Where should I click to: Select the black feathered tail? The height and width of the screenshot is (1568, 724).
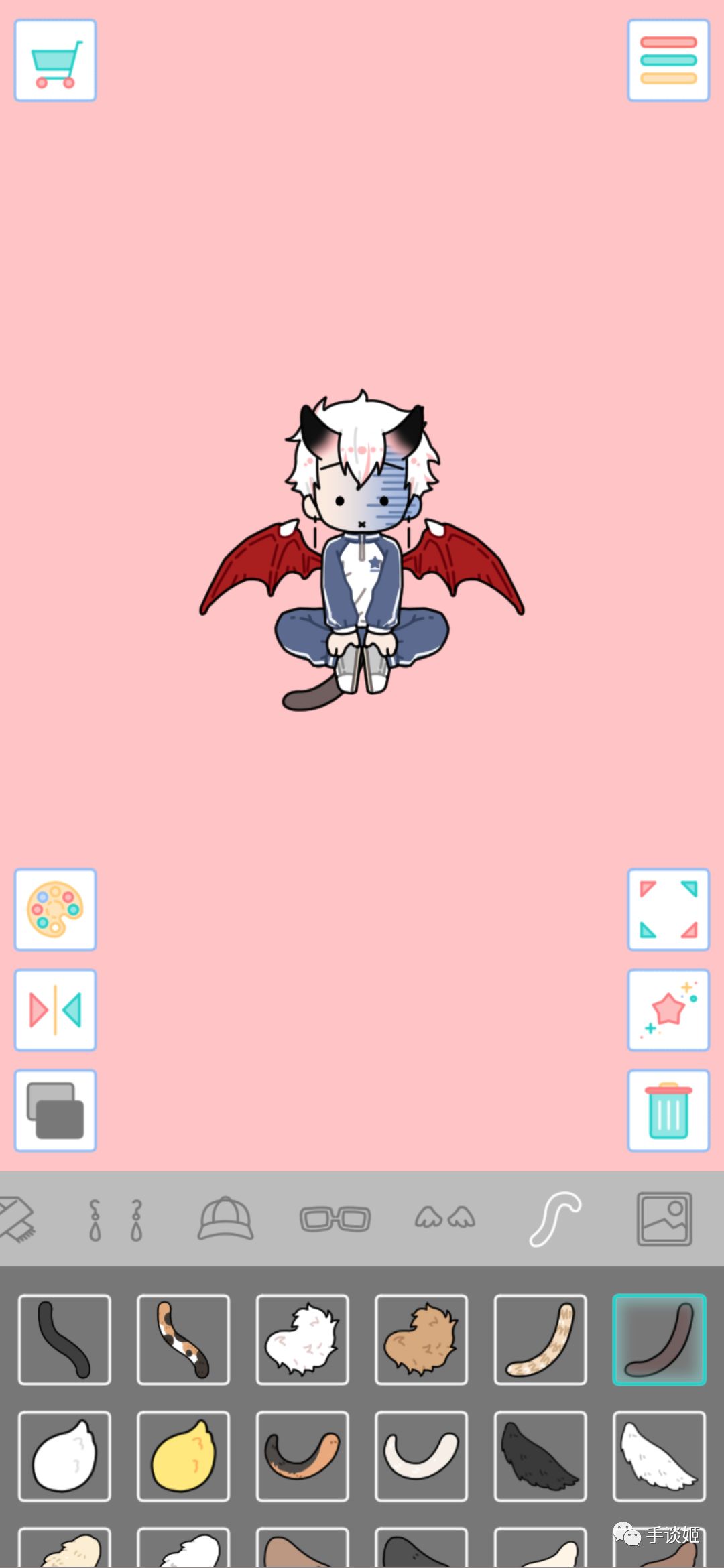point(540,1456)
